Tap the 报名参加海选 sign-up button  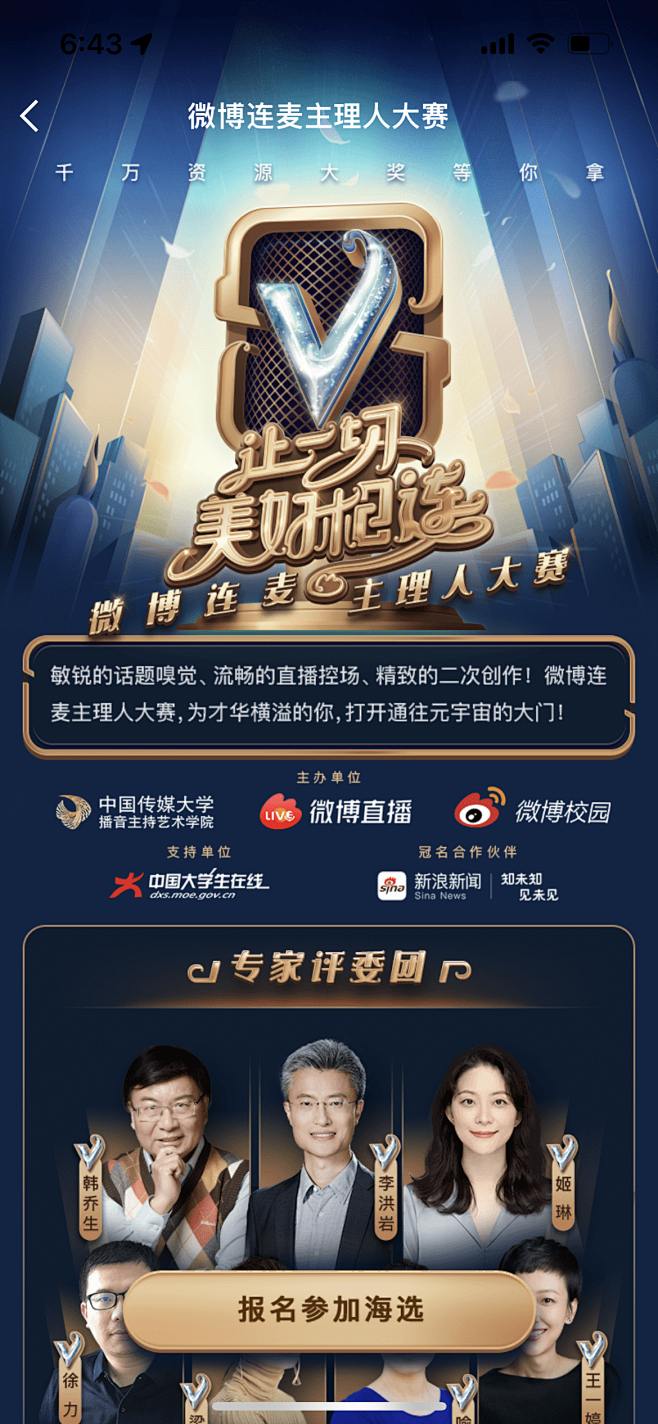tap(330, 1309)
